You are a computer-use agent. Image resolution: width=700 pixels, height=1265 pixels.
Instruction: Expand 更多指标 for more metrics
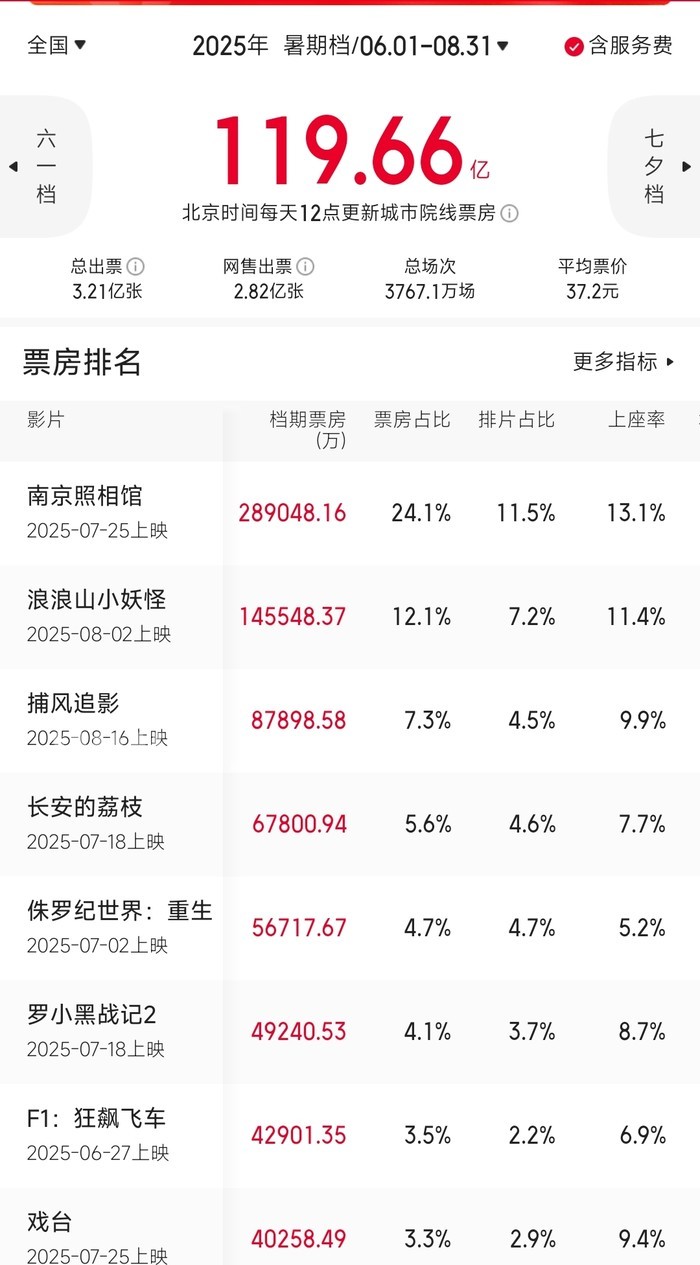click(x=624, y=362)
